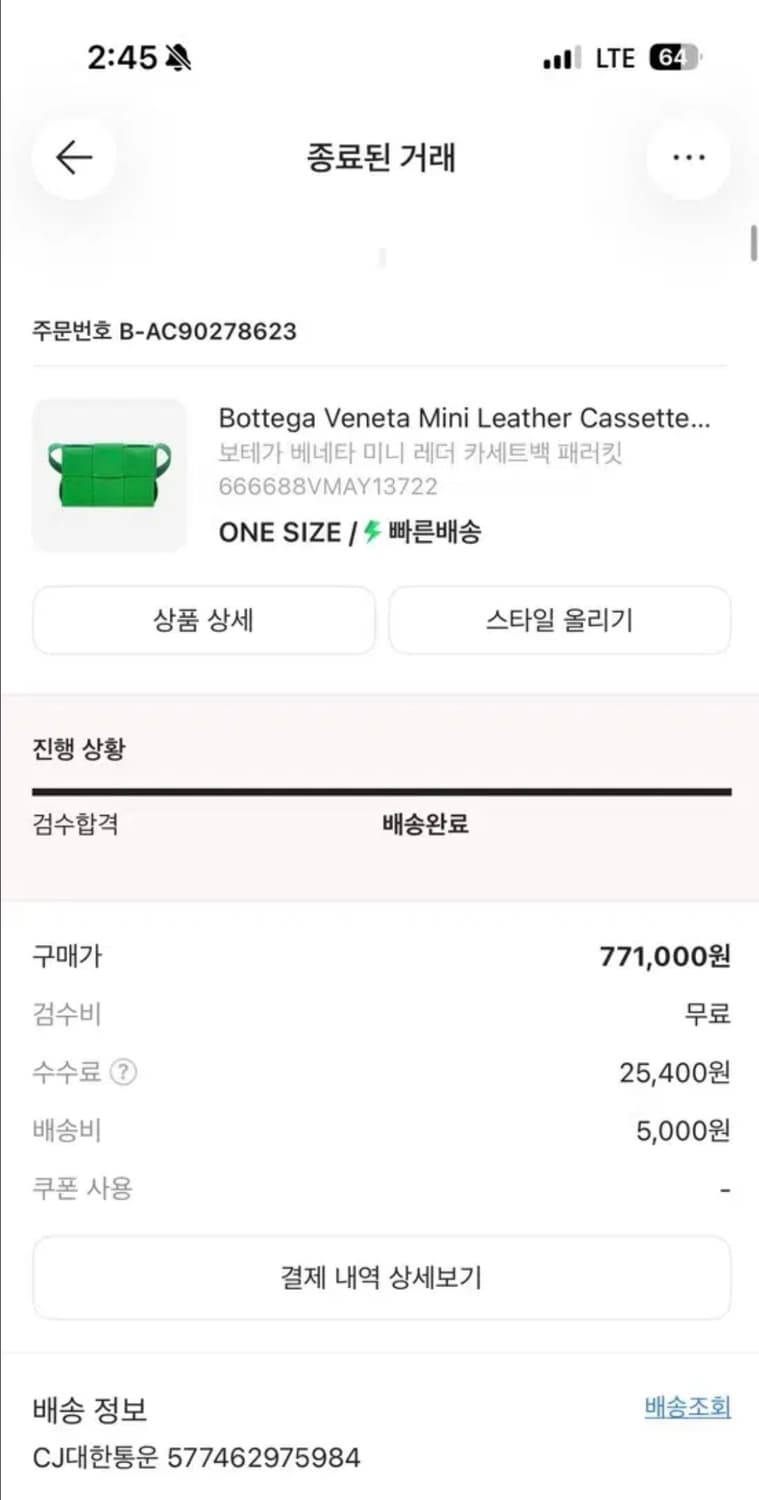
Task: Click the green Bottega Veneta bag thumbnail
Action: (109, 475)
